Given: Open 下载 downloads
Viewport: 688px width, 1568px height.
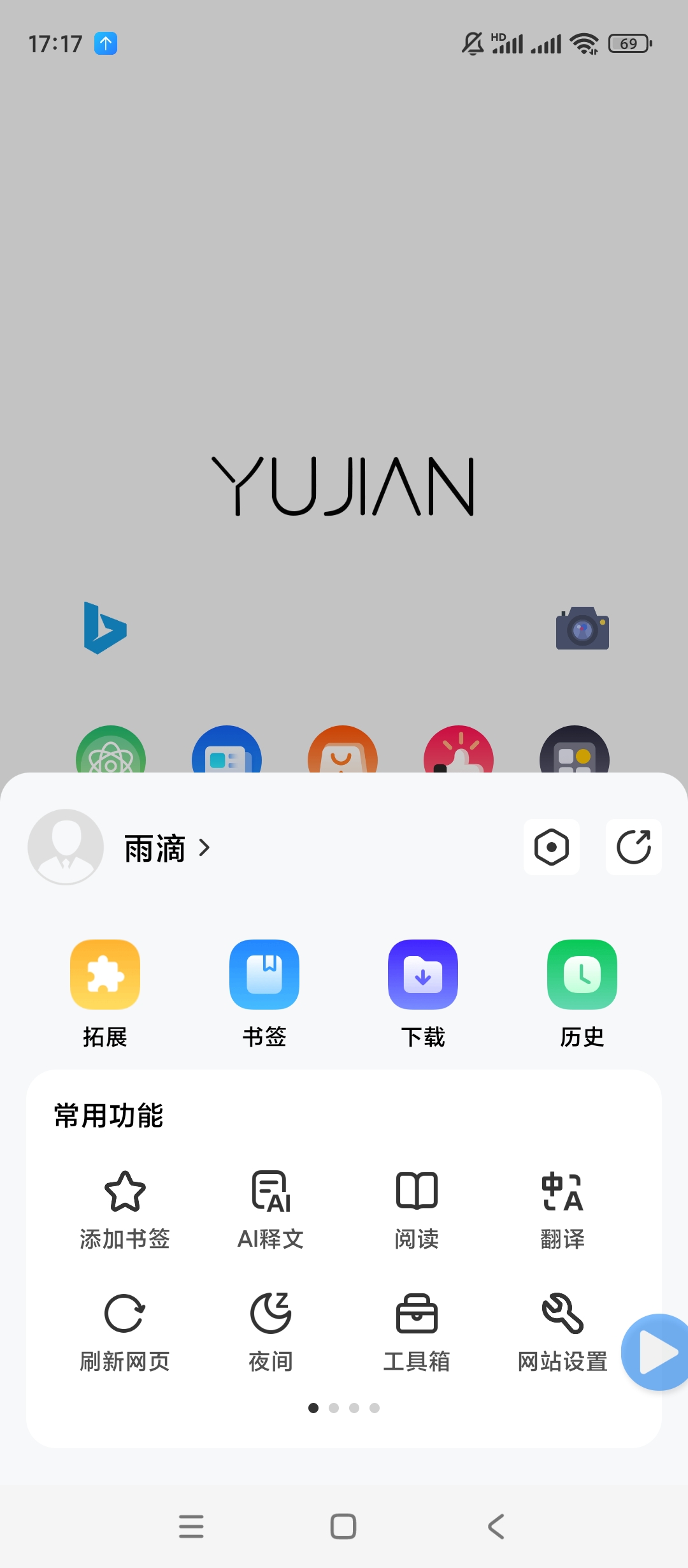Looking at the screenshot, I should [x=423, y=992].
